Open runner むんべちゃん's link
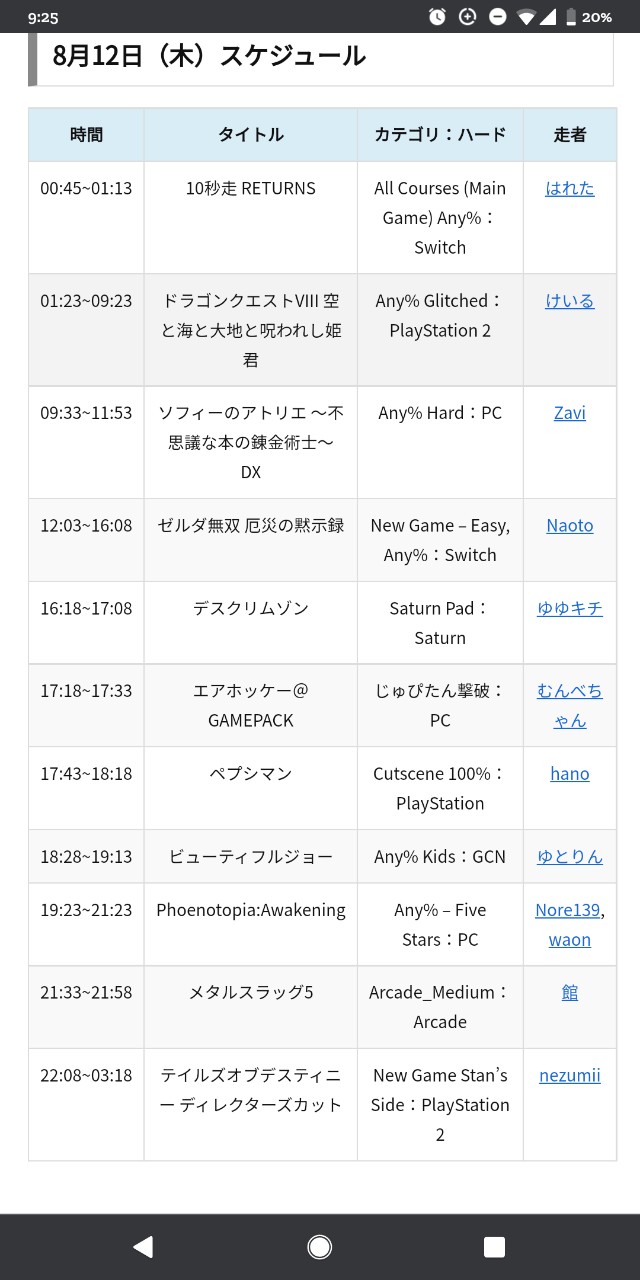Viewport: 640px width, 1280px height. [x=569, y=705]
